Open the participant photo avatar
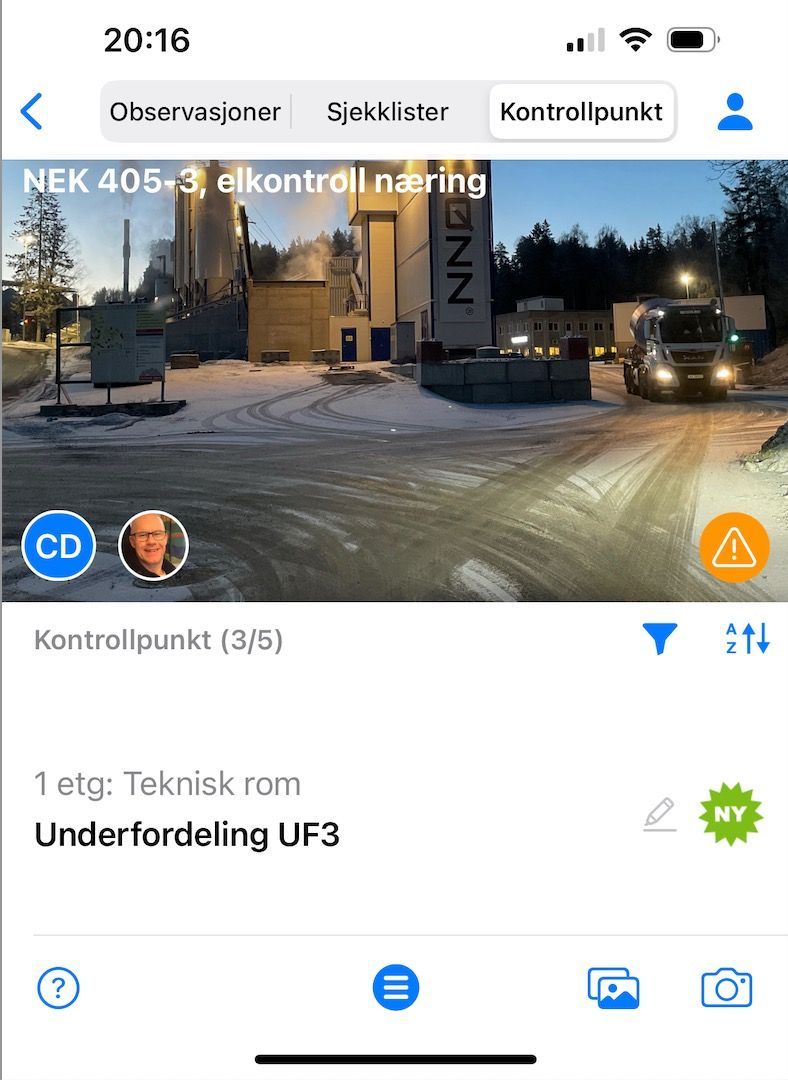 click(x=153, y=546)
